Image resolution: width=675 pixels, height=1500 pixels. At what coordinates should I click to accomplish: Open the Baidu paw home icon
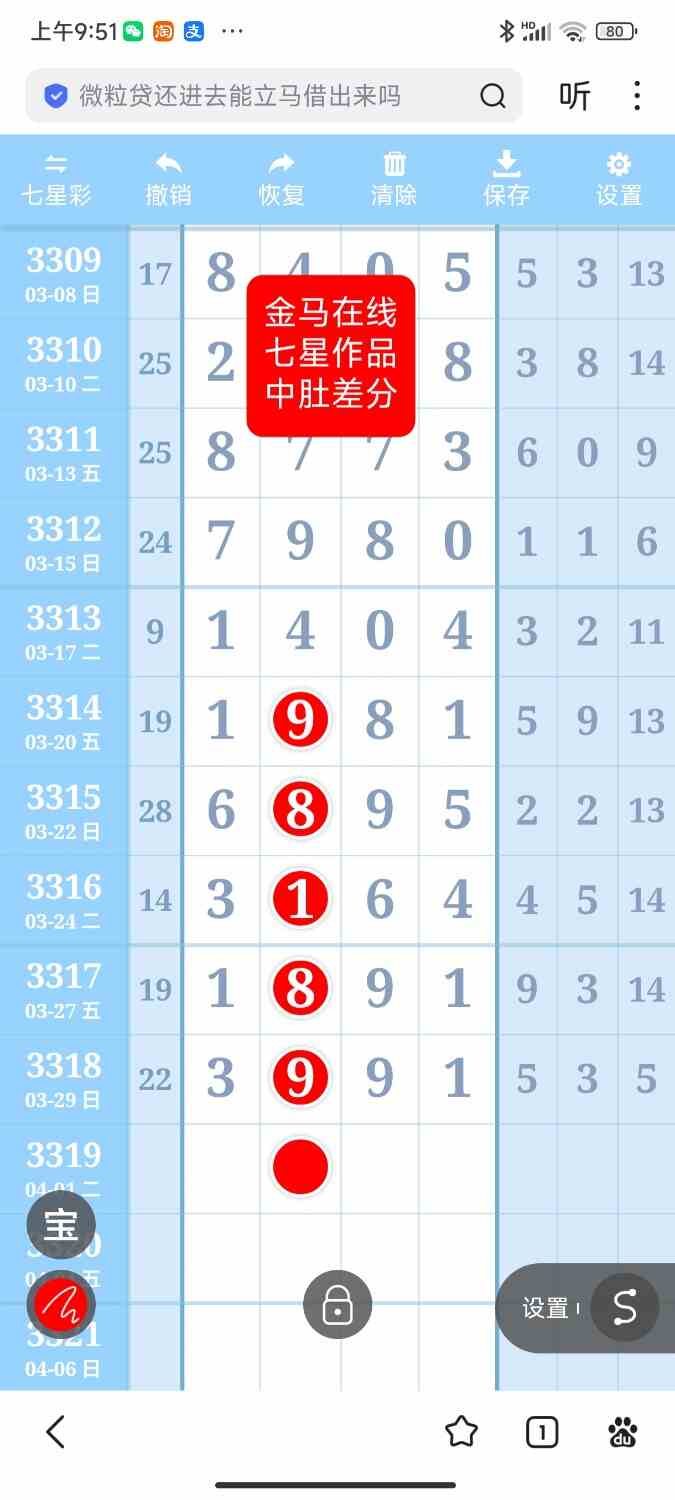[622, 1432]
